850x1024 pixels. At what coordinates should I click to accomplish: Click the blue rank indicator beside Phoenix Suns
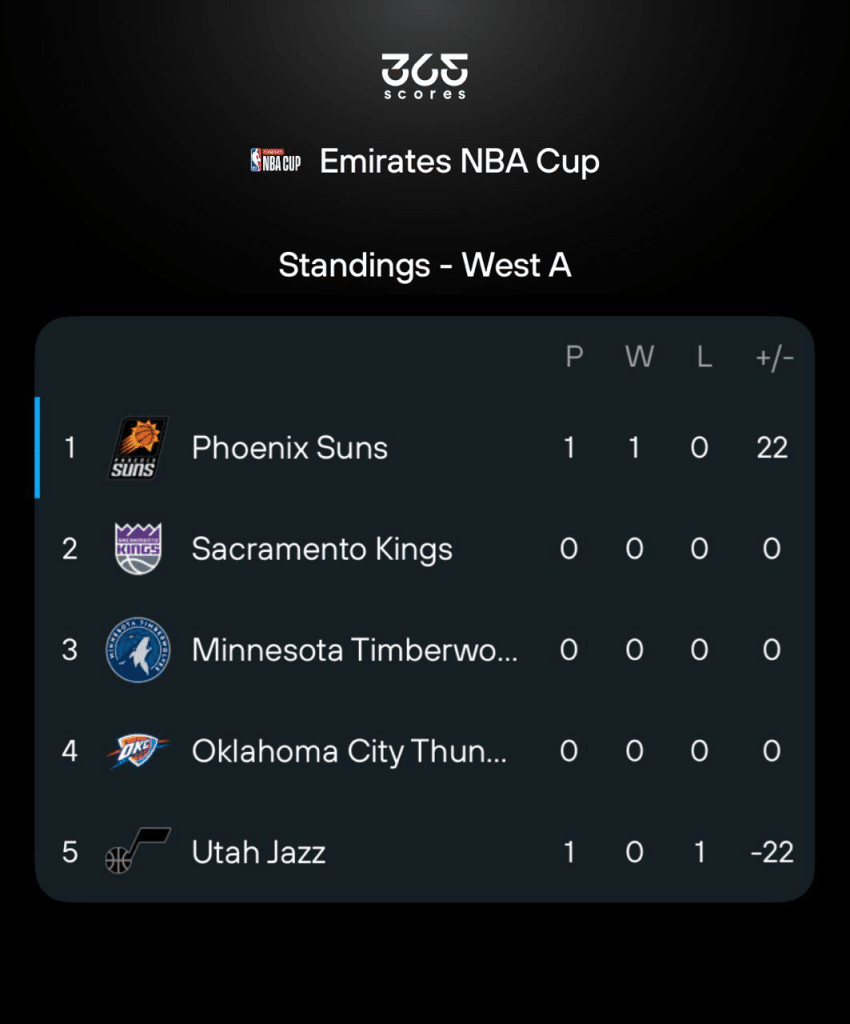[x=39, y=447]
